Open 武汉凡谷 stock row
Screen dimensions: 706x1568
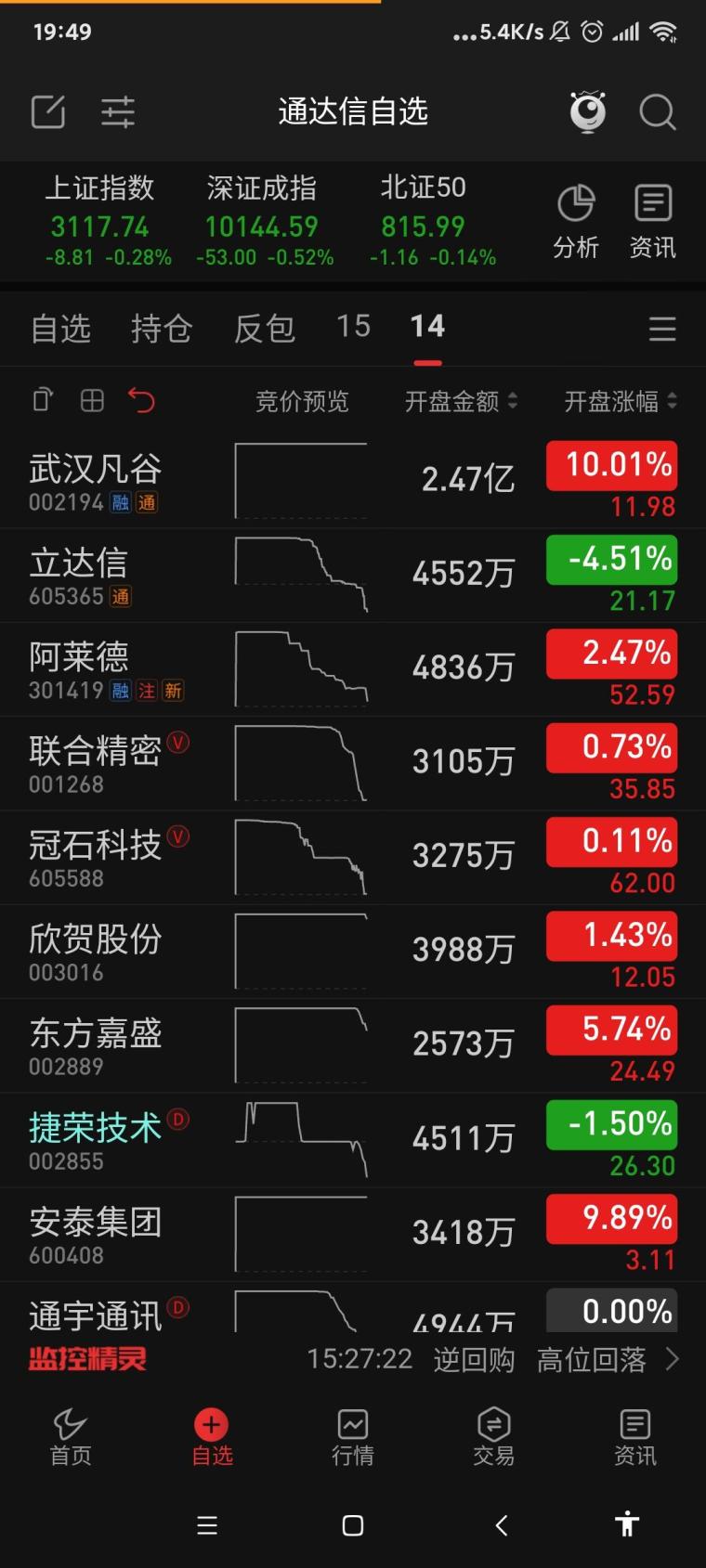(x=96, y=480)
